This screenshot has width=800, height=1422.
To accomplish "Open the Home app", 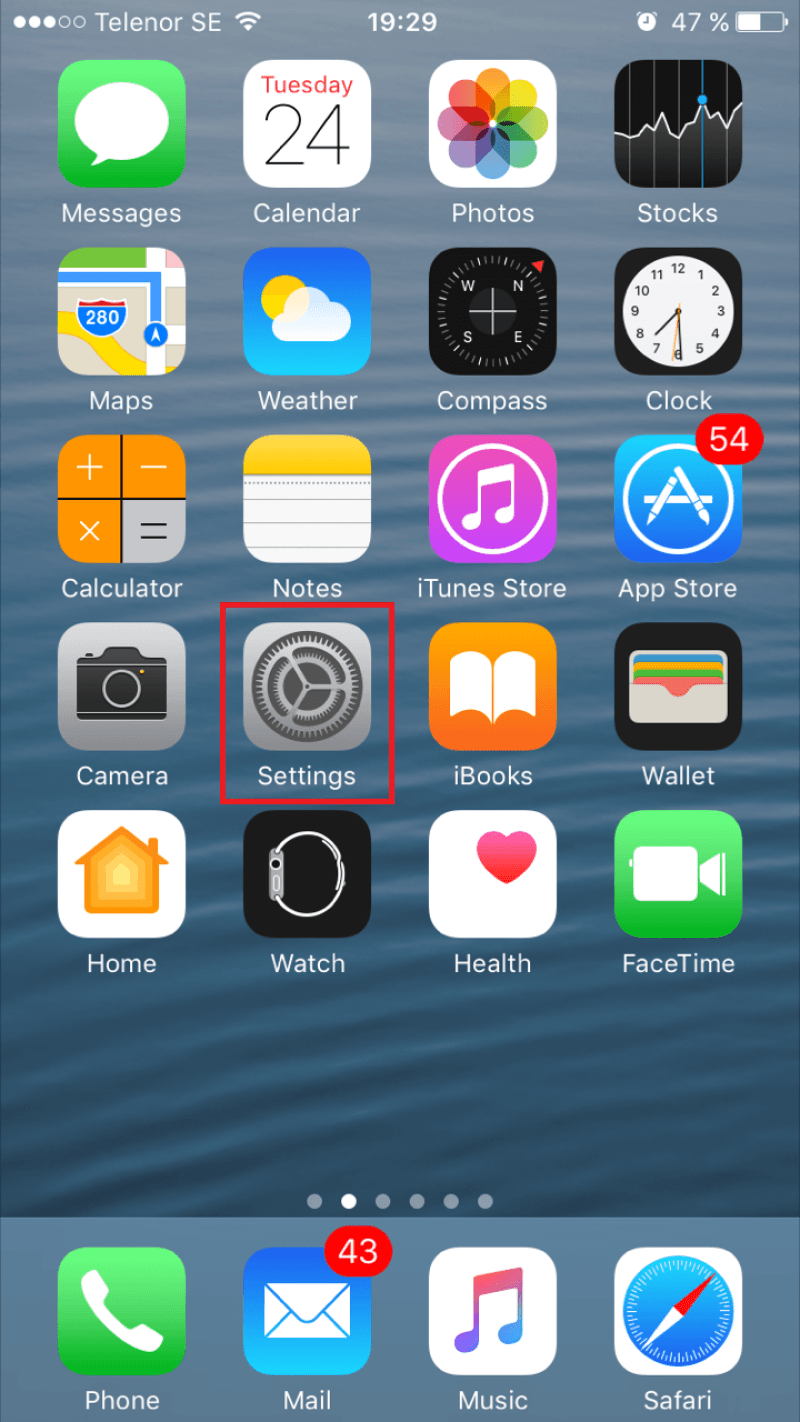I will 121,874.
